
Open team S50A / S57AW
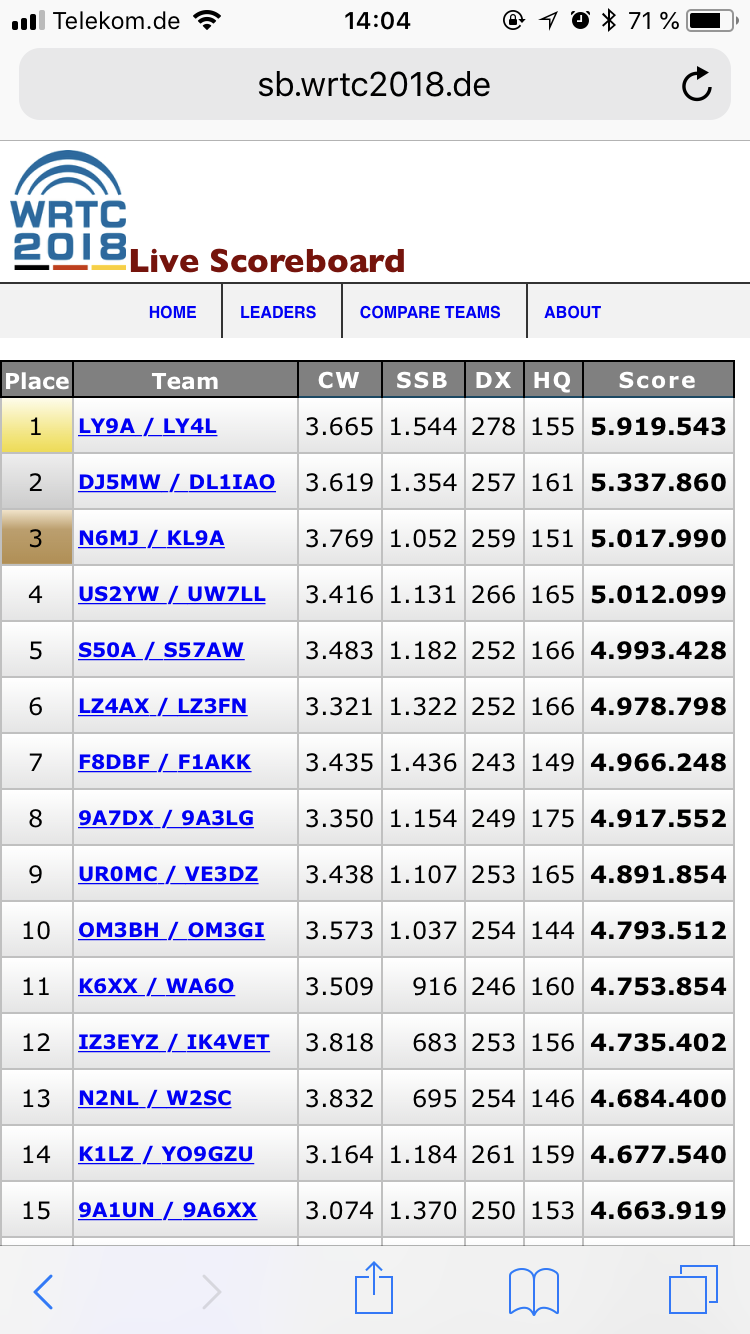click(x=161, y=650)
